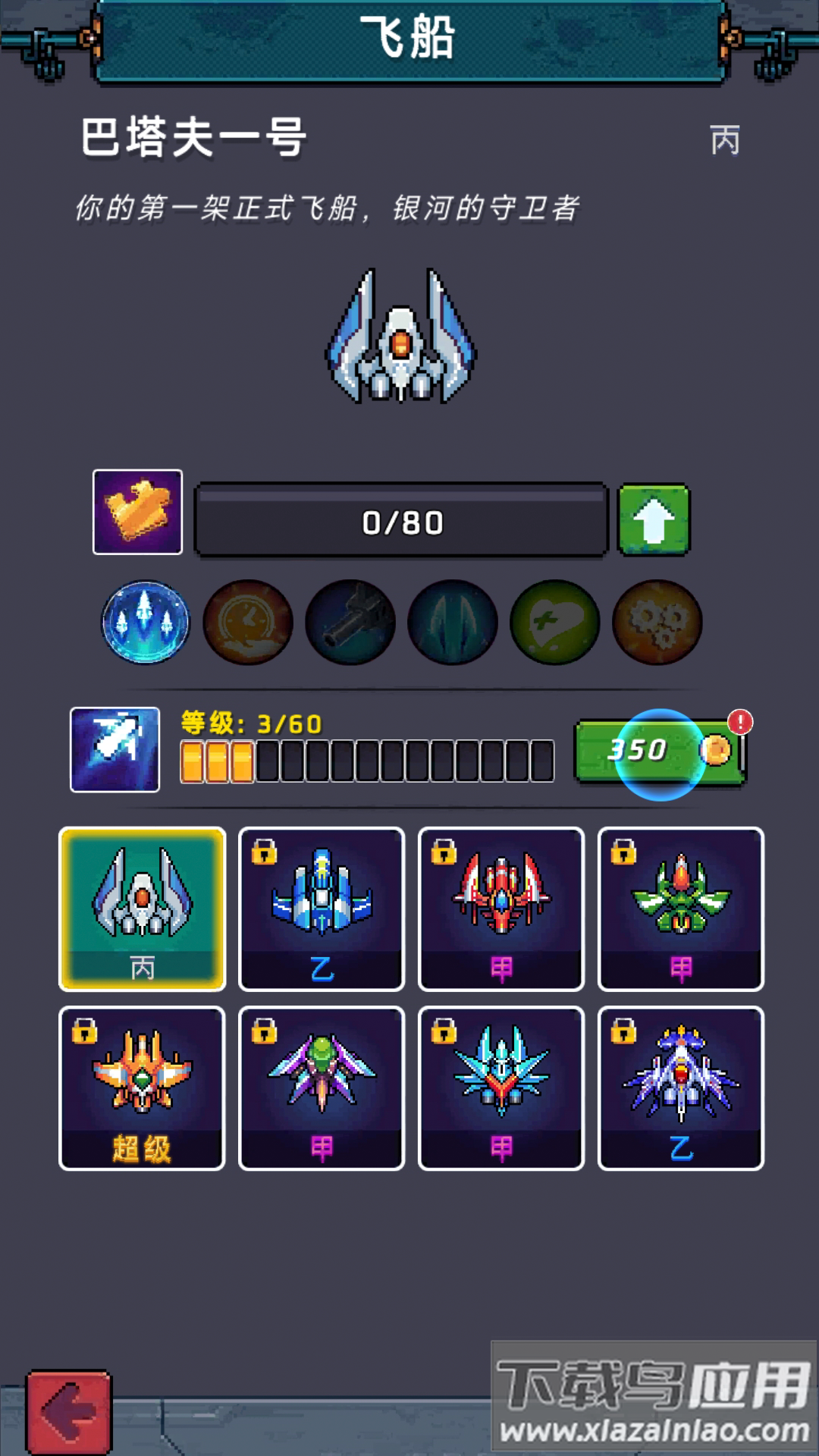Tap the green upgrade arrow button
Image resolution: width=819 pixels, height=1456 pixels.
(x=654, y=521)
